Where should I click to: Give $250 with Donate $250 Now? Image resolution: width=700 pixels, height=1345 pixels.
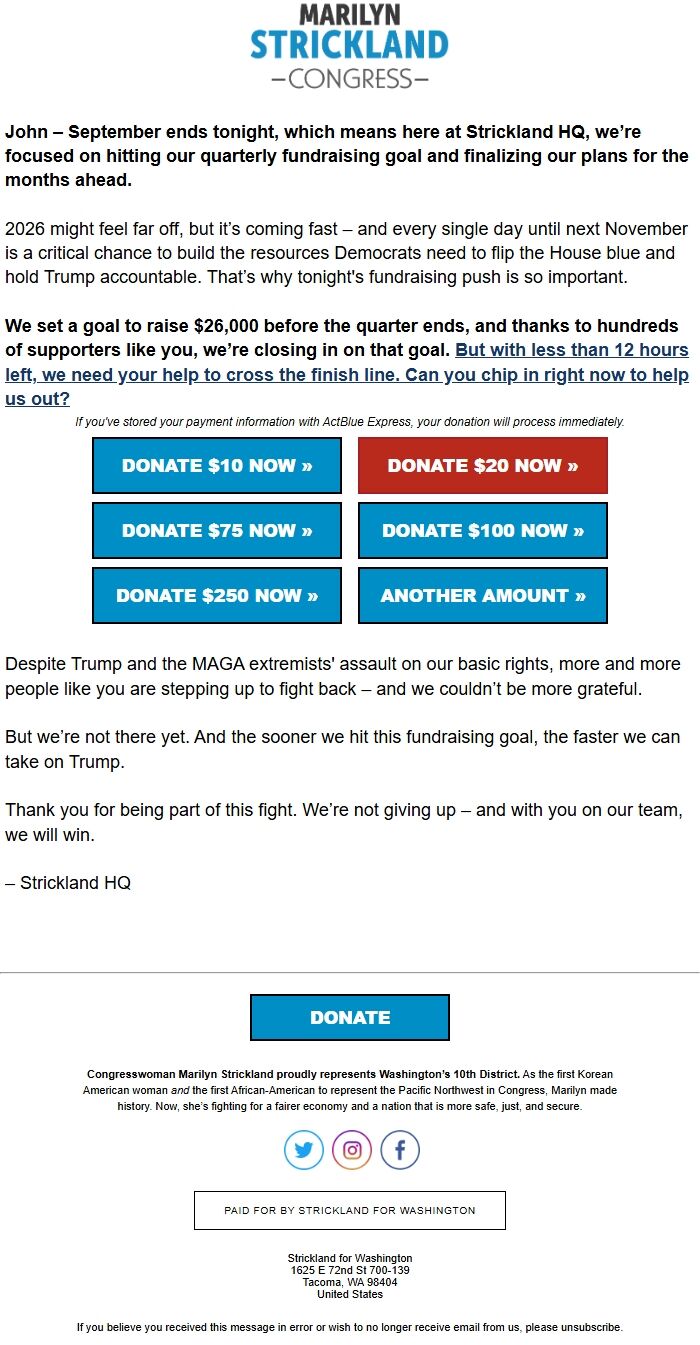217,596
